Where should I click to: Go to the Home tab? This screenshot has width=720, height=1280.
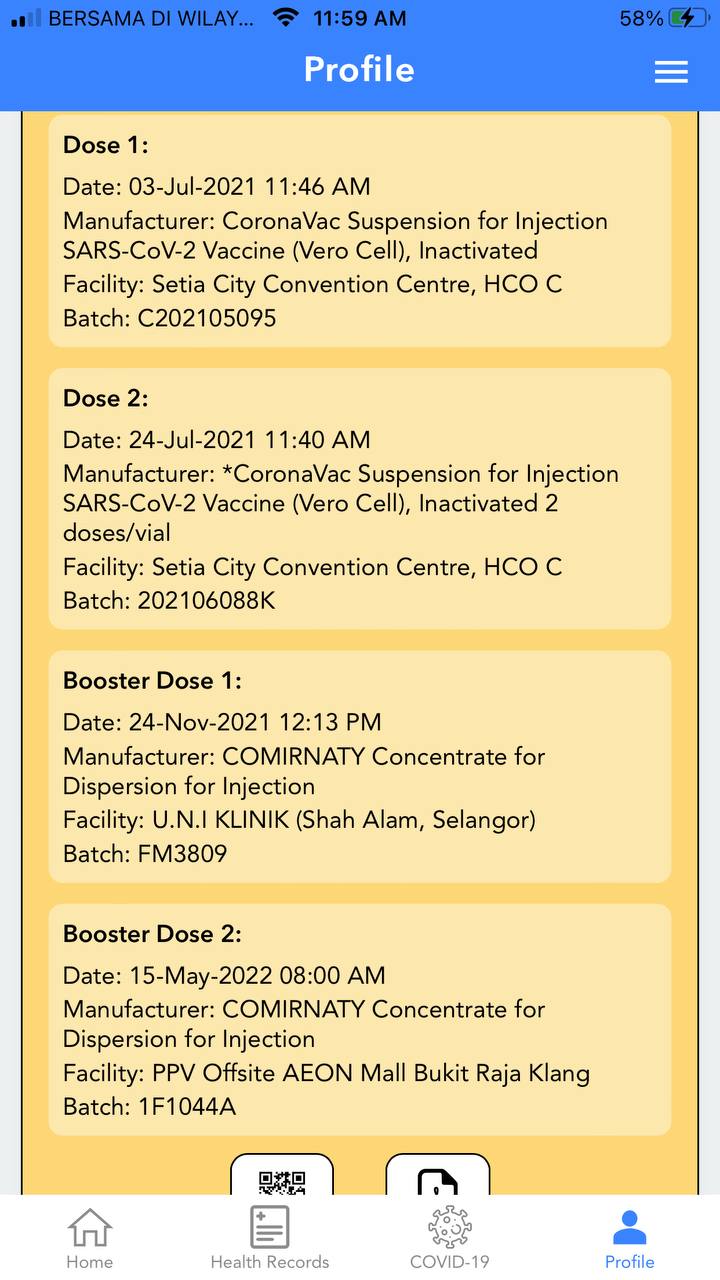(x=89, y=1237)
